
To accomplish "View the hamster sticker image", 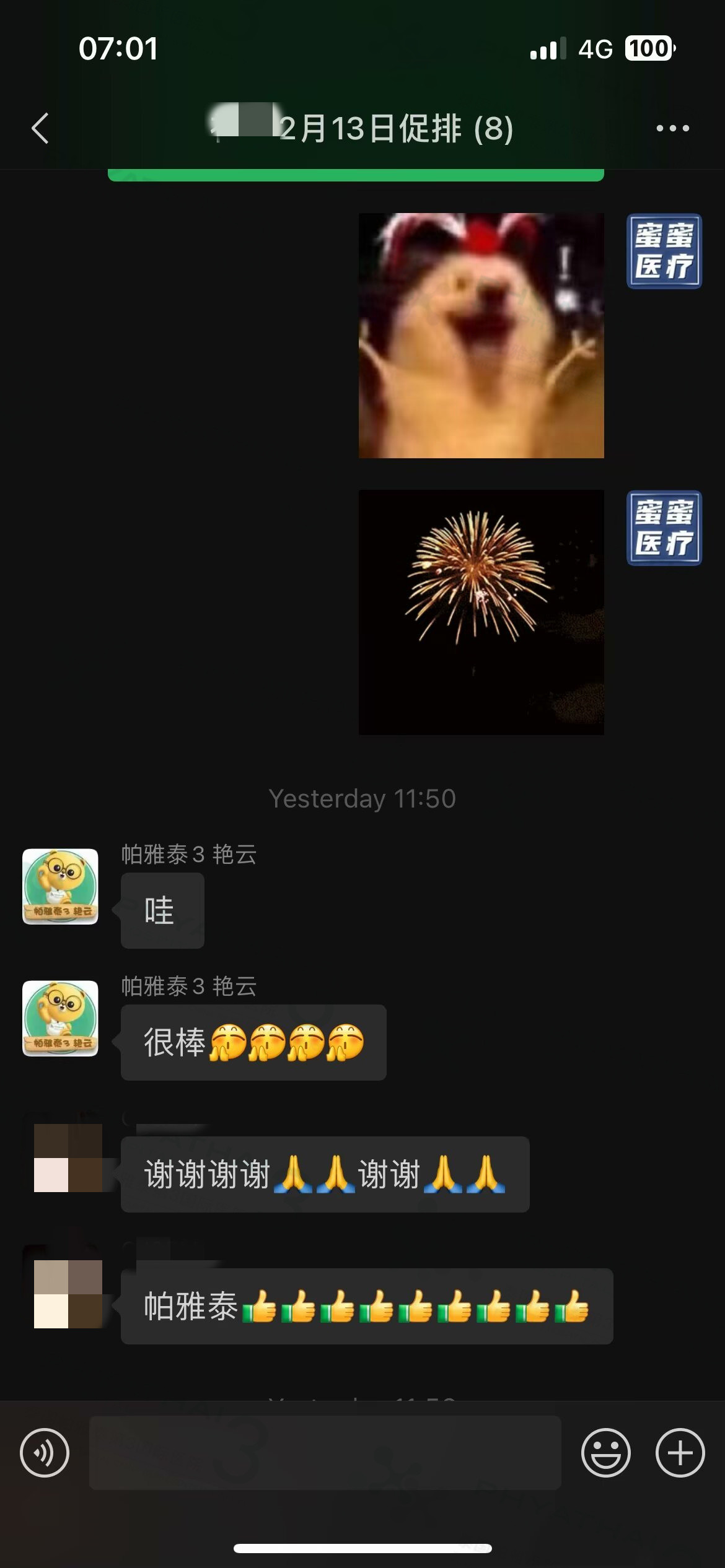I will tap(481, 336).
